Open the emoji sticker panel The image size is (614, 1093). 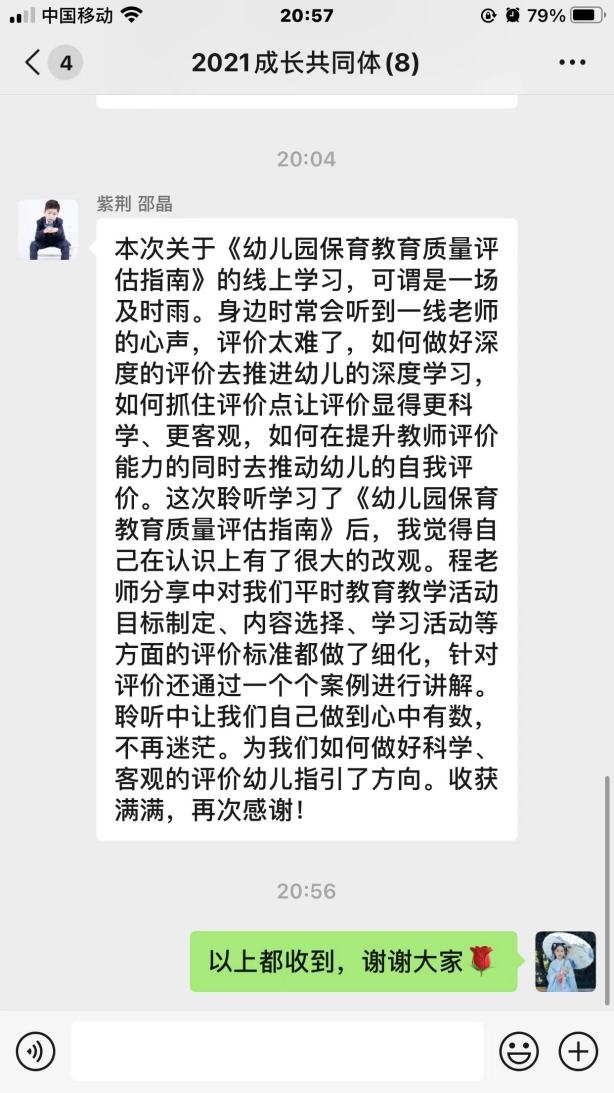(x=519, y=1051)
